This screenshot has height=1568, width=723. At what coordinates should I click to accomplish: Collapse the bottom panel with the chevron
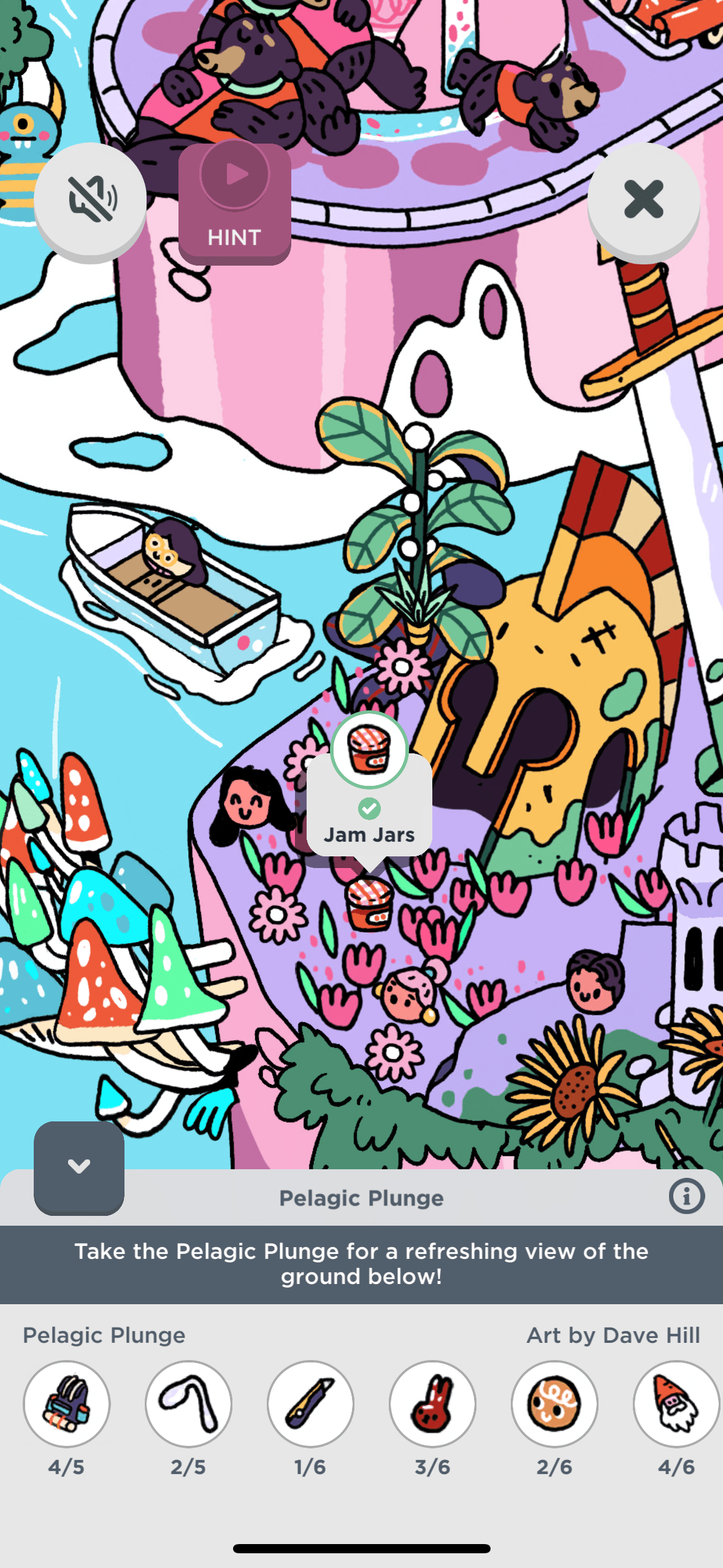pyautogui.click(x=79, y=1166)
